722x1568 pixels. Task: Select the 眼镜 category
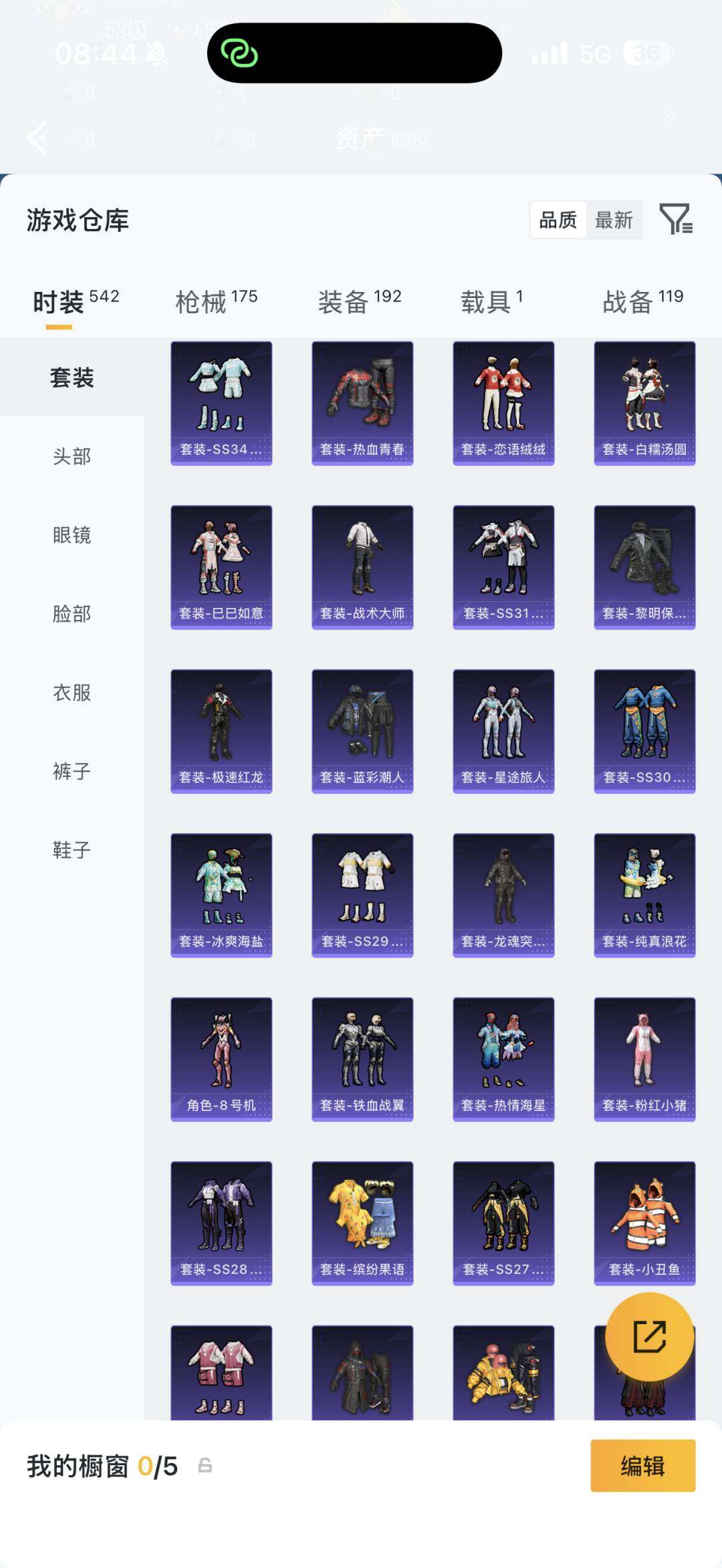(72, 535)
